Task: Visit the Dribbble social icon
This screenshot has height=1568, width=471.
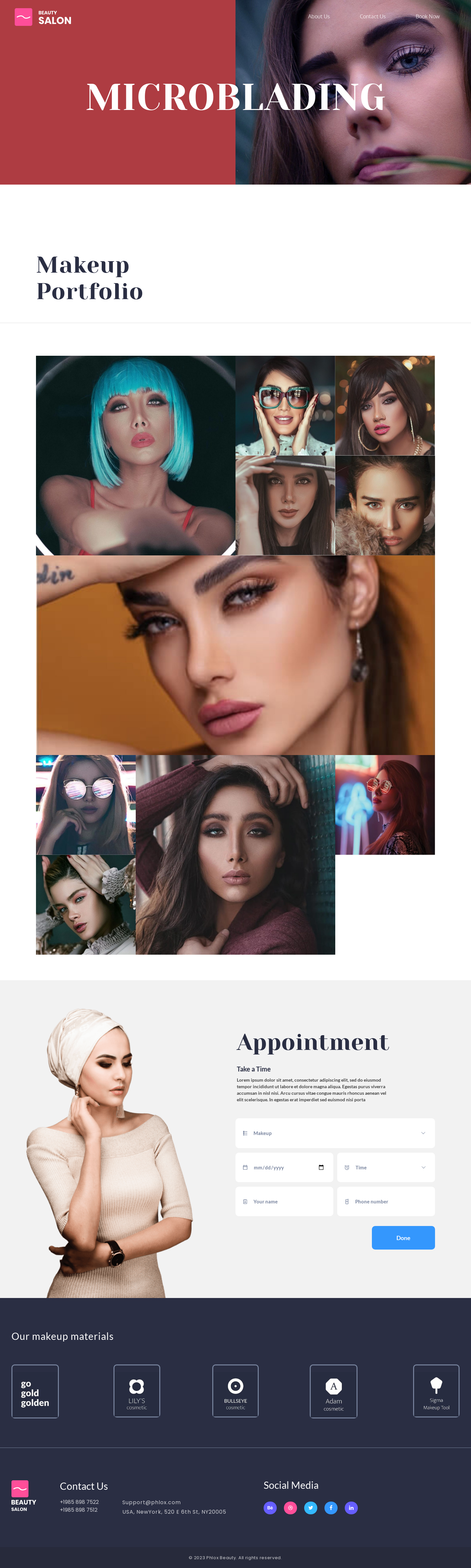Action: (290, 1508)
